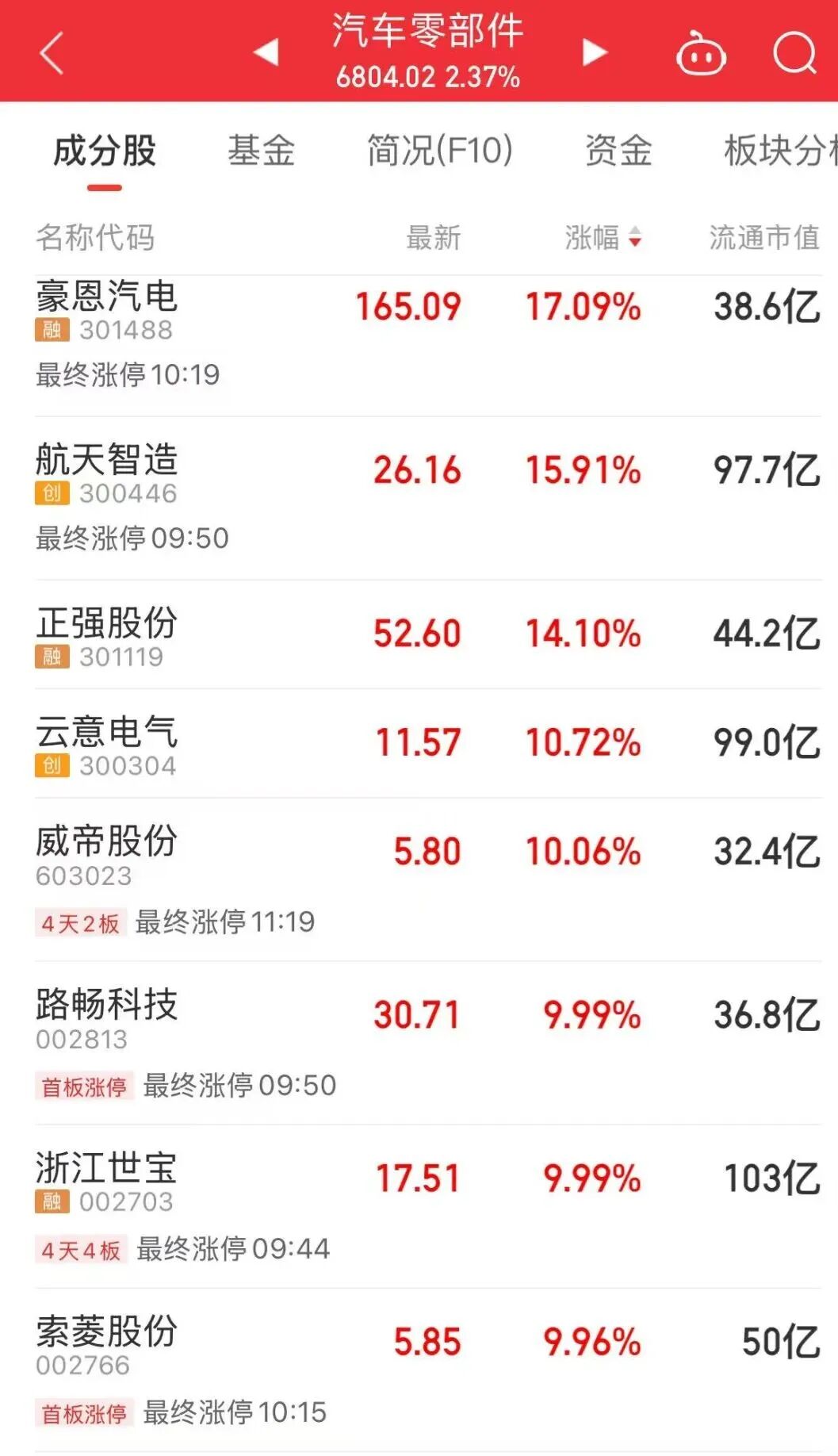Switch to the next sector with right triangle
The width and height of the screenshot is (838, 1456).
point(595,52)
